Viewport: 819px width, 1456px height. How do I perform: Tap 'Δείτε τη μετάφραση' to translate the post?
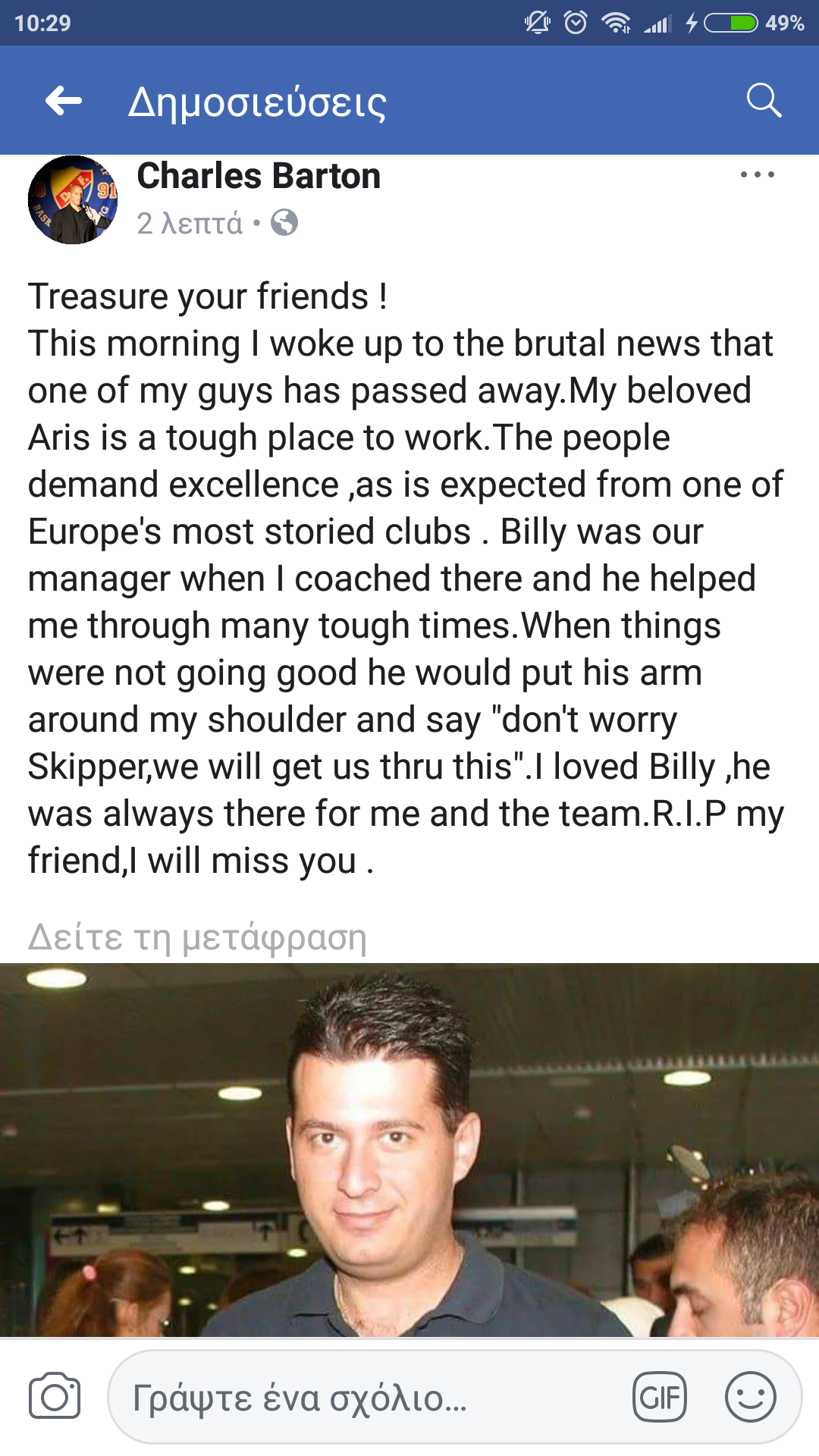(197, 937)
